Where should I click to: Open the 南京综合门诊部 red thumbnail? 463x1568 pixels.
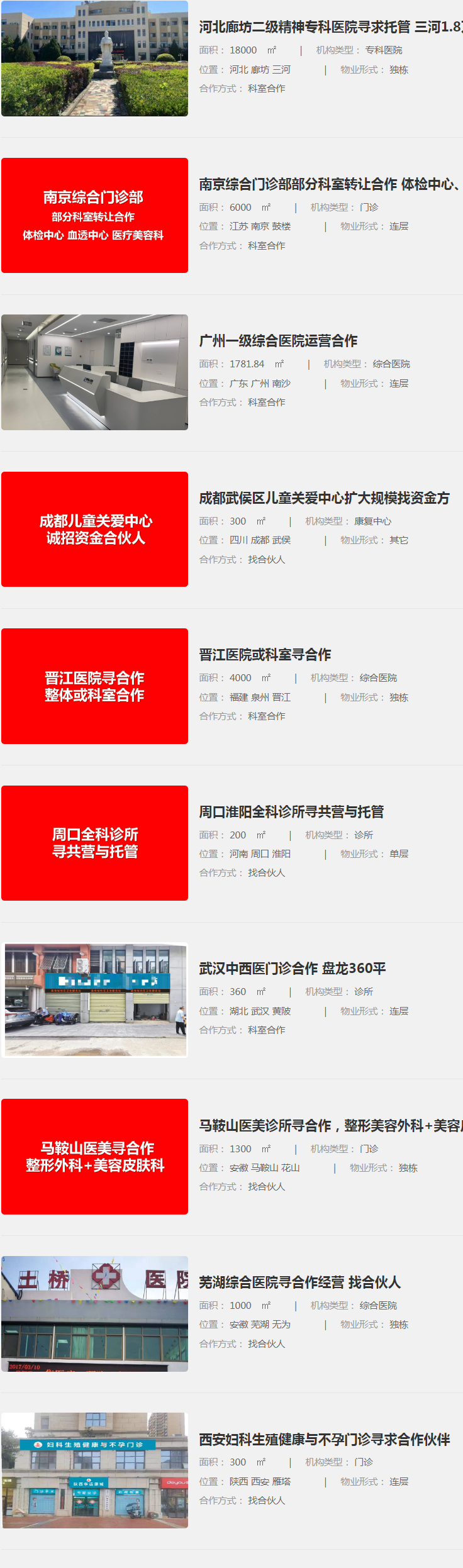(94, 215)
